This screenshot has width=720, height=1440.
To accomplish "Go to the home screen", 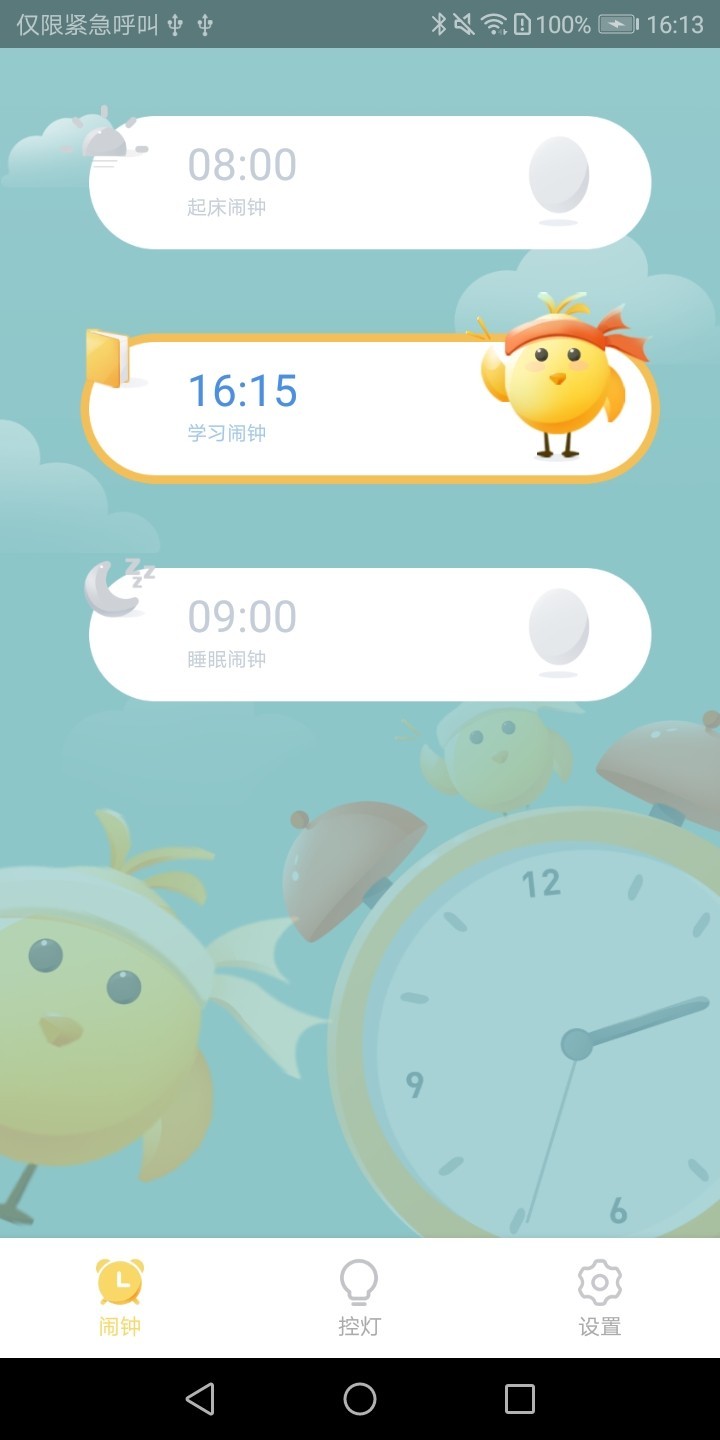I will coord(360,1399).
